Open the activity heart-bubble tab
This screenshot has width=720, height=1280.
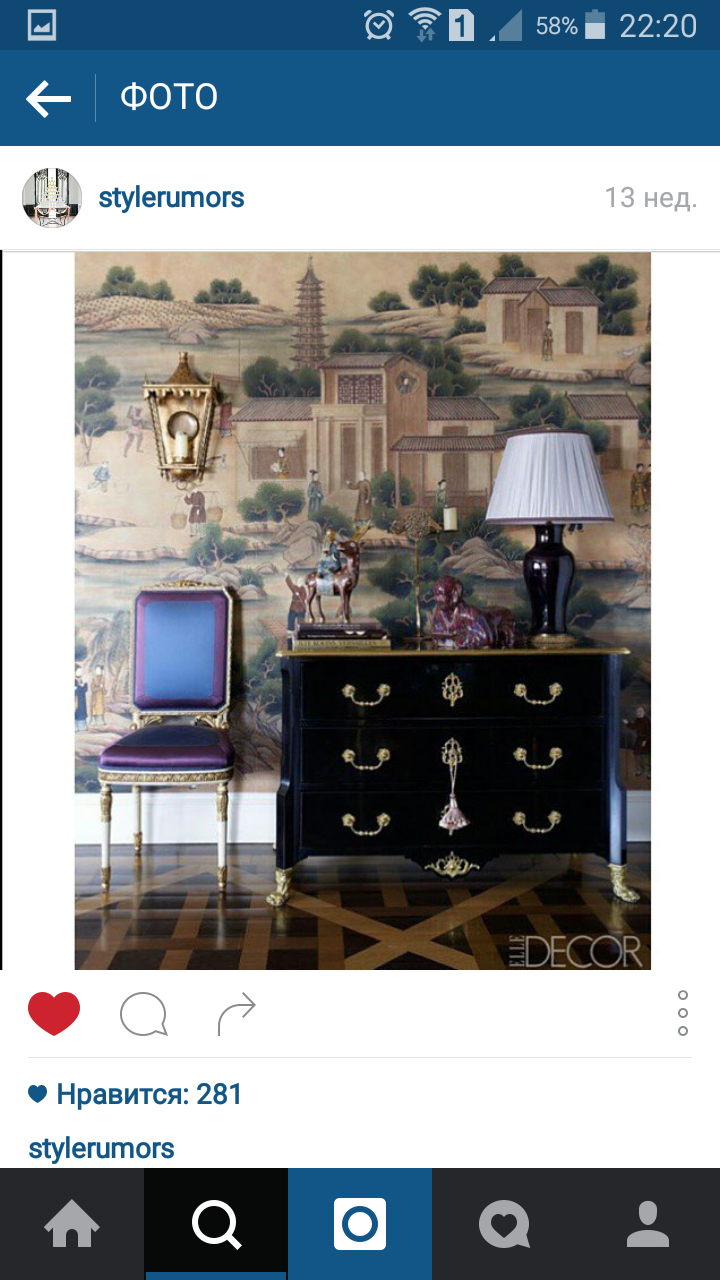[x=504, y=1224]
